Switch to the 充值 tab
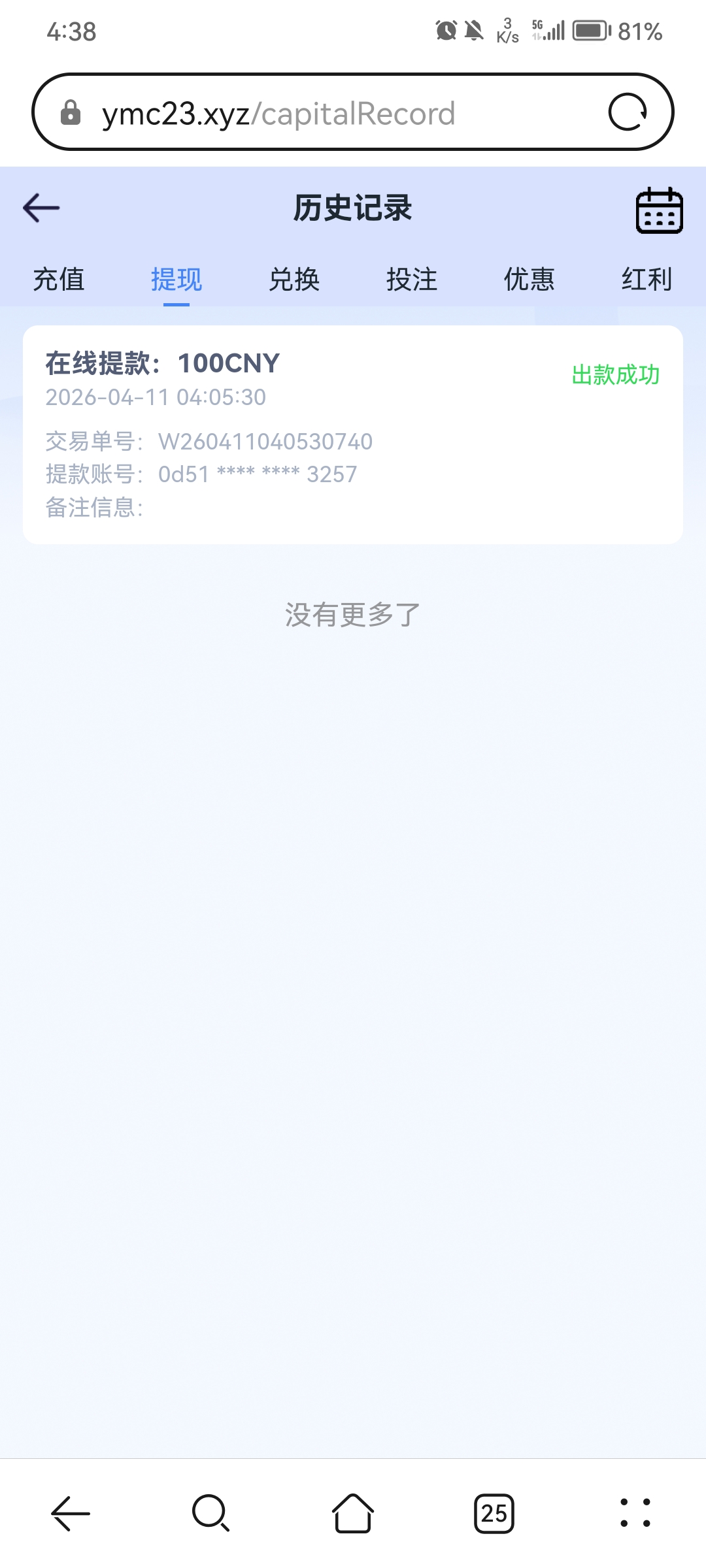 [x=58, y=280]
